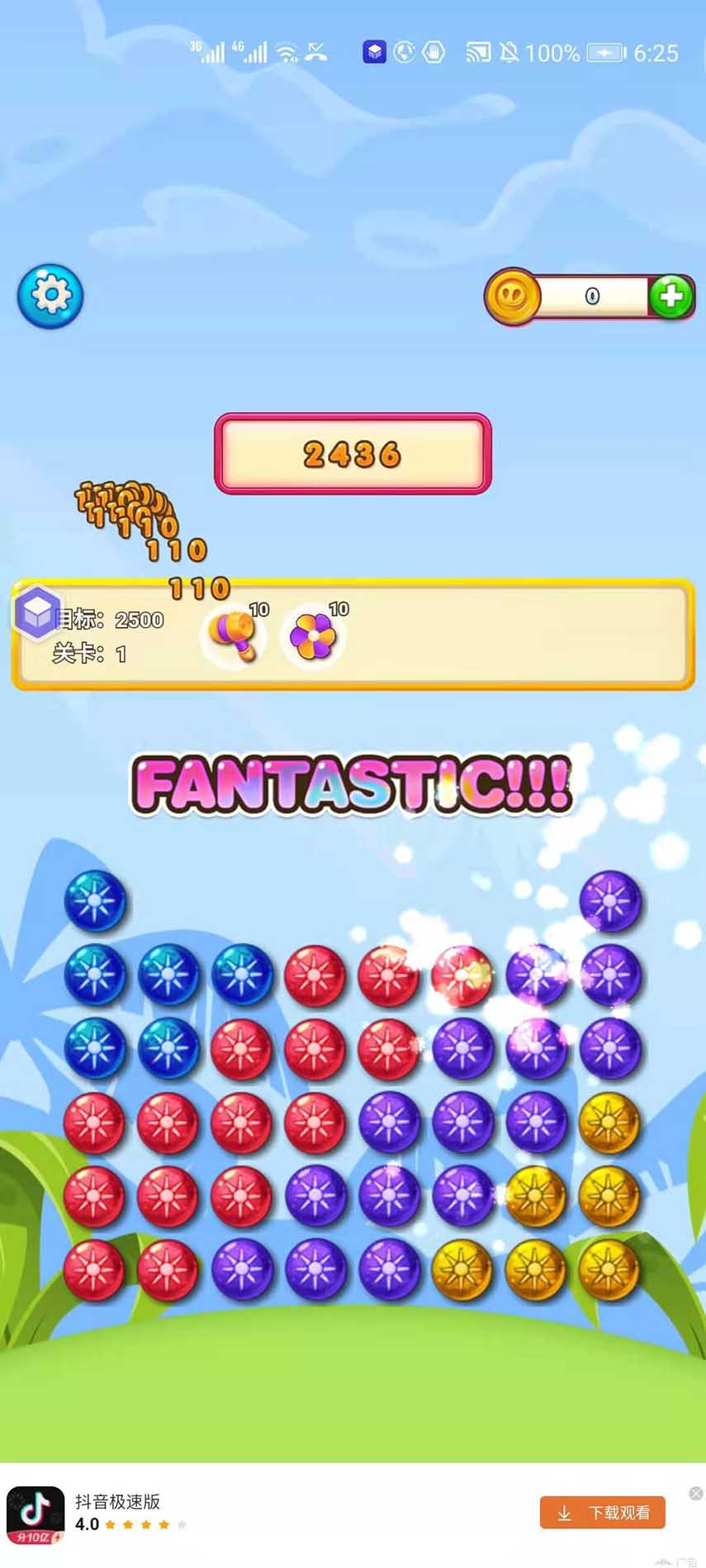Download the 抖音极速版 app via 下载观看
The height and width of the screenshot is (1568, 706).
point(603,1513)
